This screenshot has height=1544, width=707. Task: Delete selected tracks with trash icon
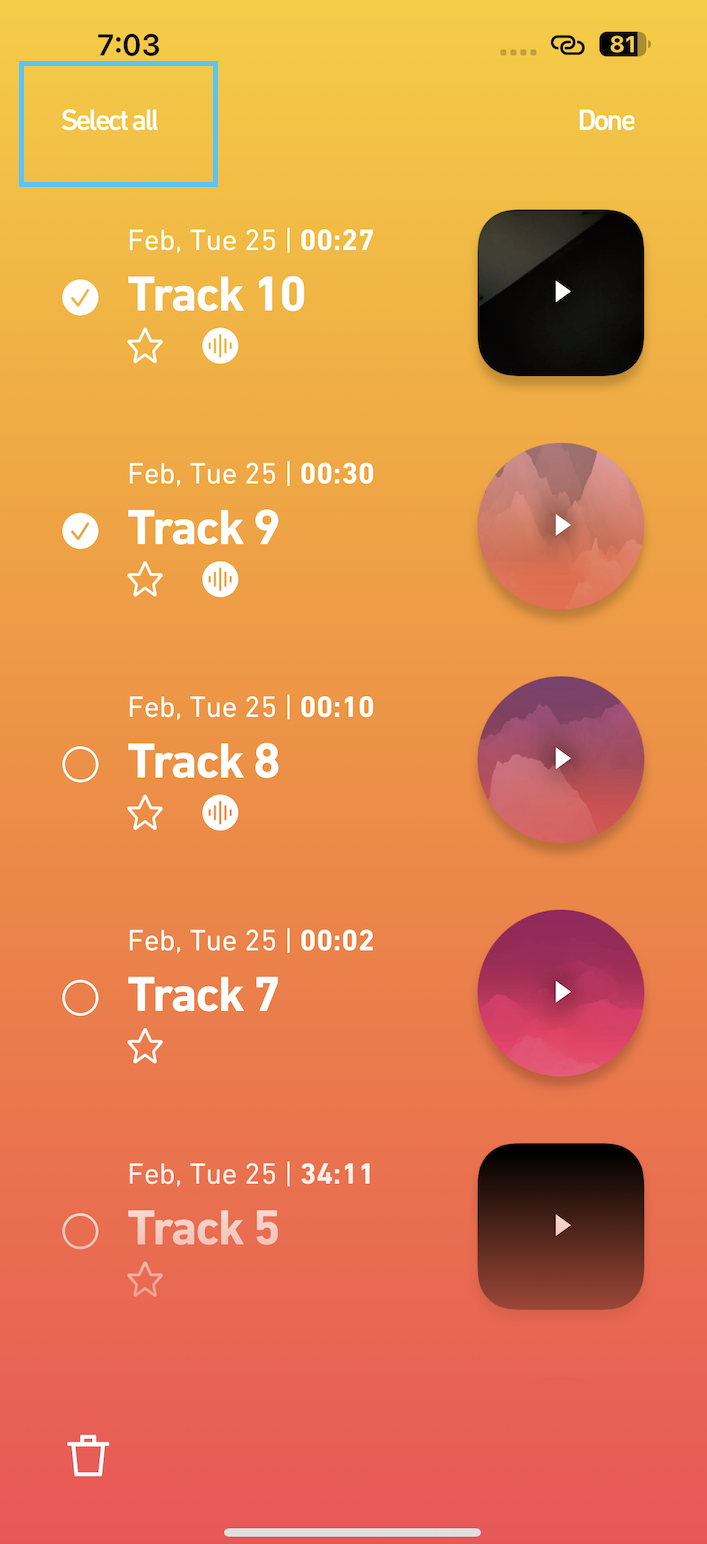pyautogui.click(x=88, y=1455)
